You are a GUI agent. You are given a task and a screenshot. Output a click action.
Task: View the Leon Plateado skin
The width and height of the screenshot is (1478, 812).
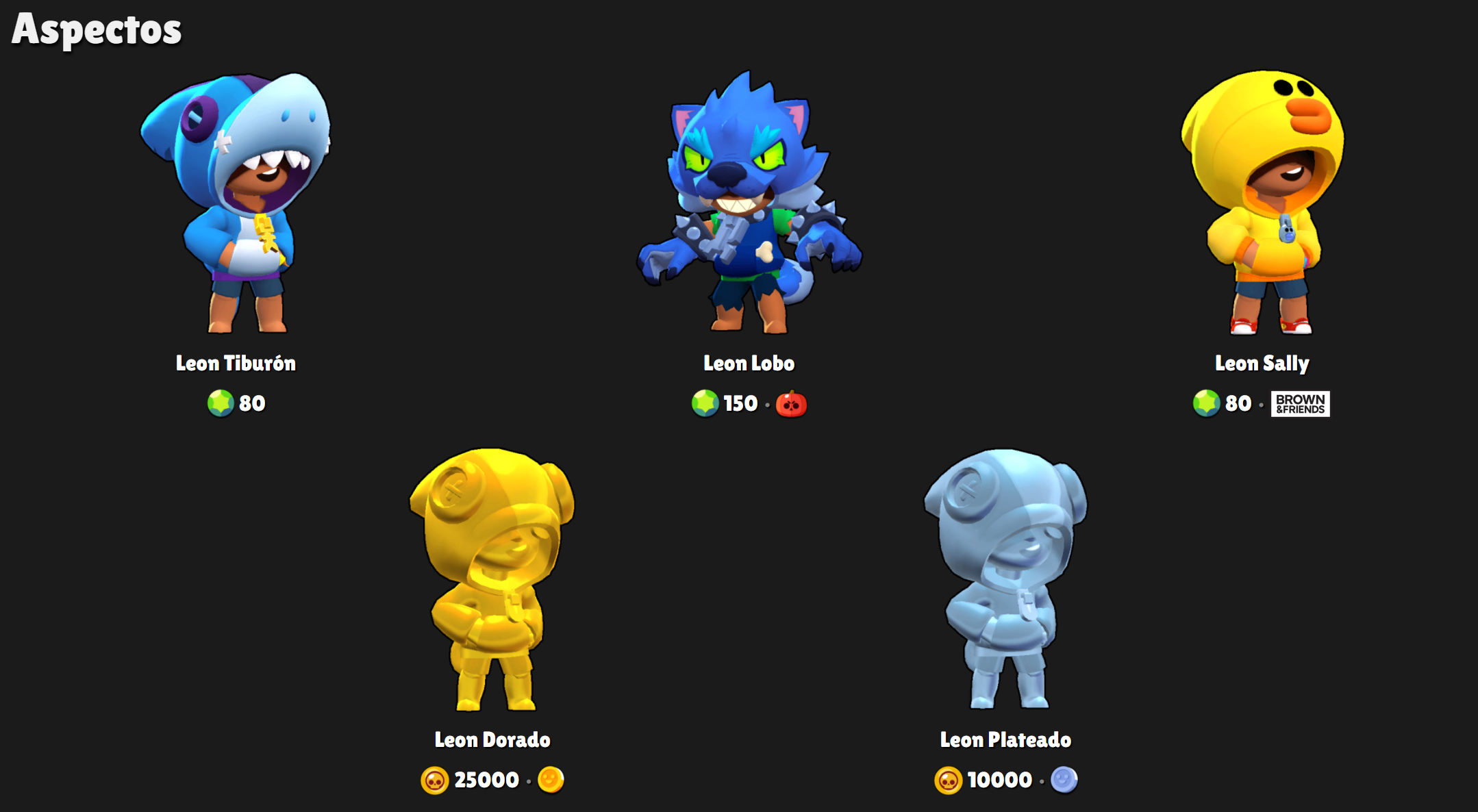(x=1005, y=582)
